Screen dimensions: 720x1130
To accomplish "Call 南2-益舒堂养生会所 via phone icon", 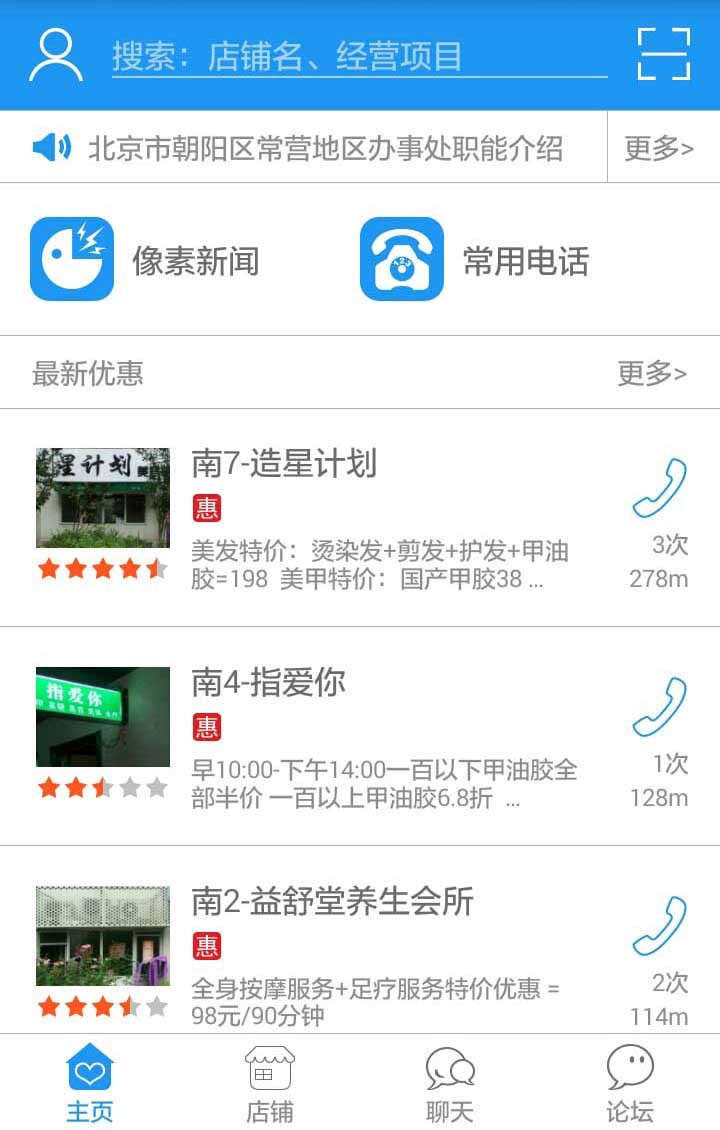I will [x=659, y=926].
